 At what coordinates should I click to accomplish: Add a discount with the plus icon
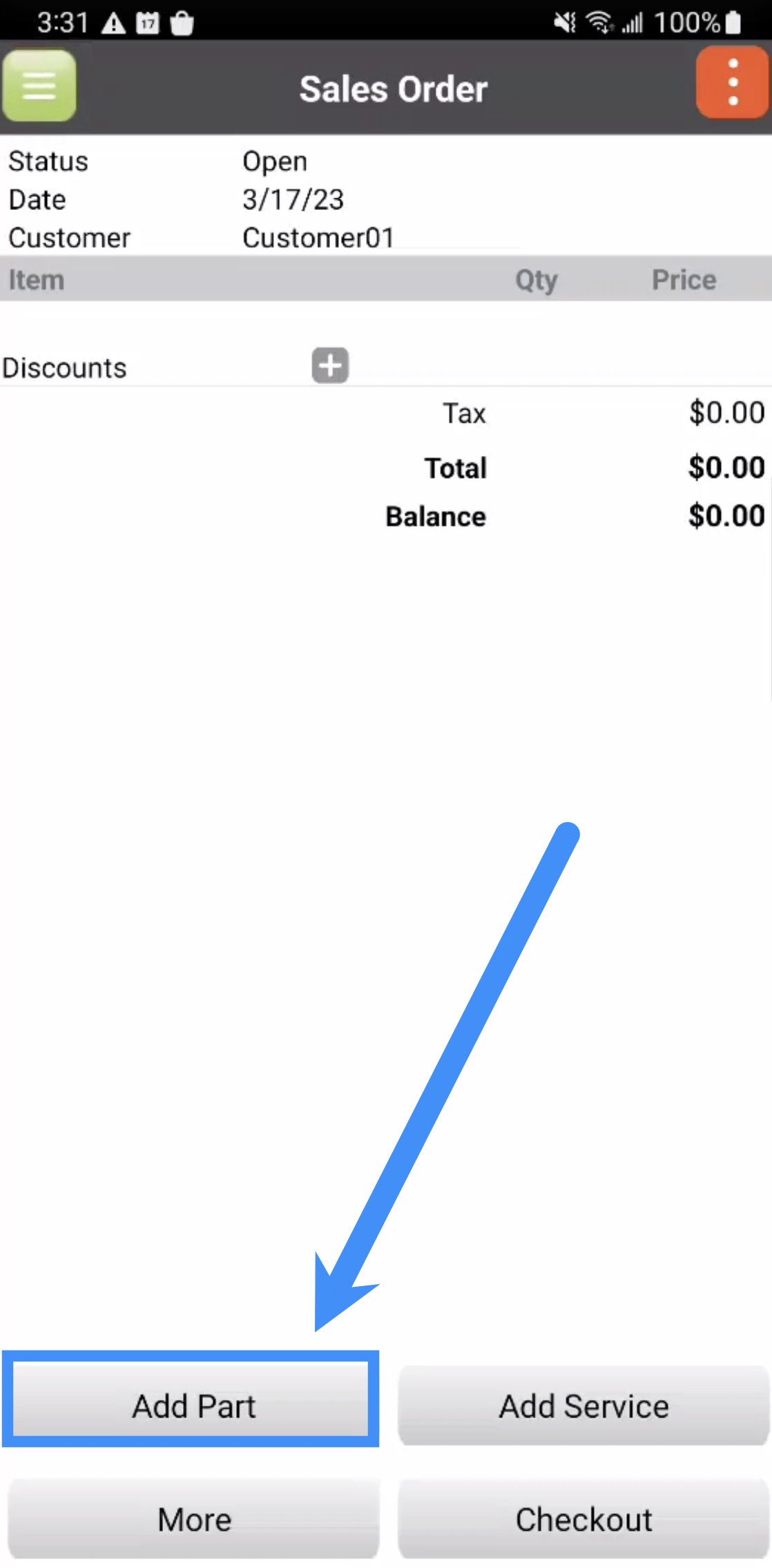pos(330,365)
